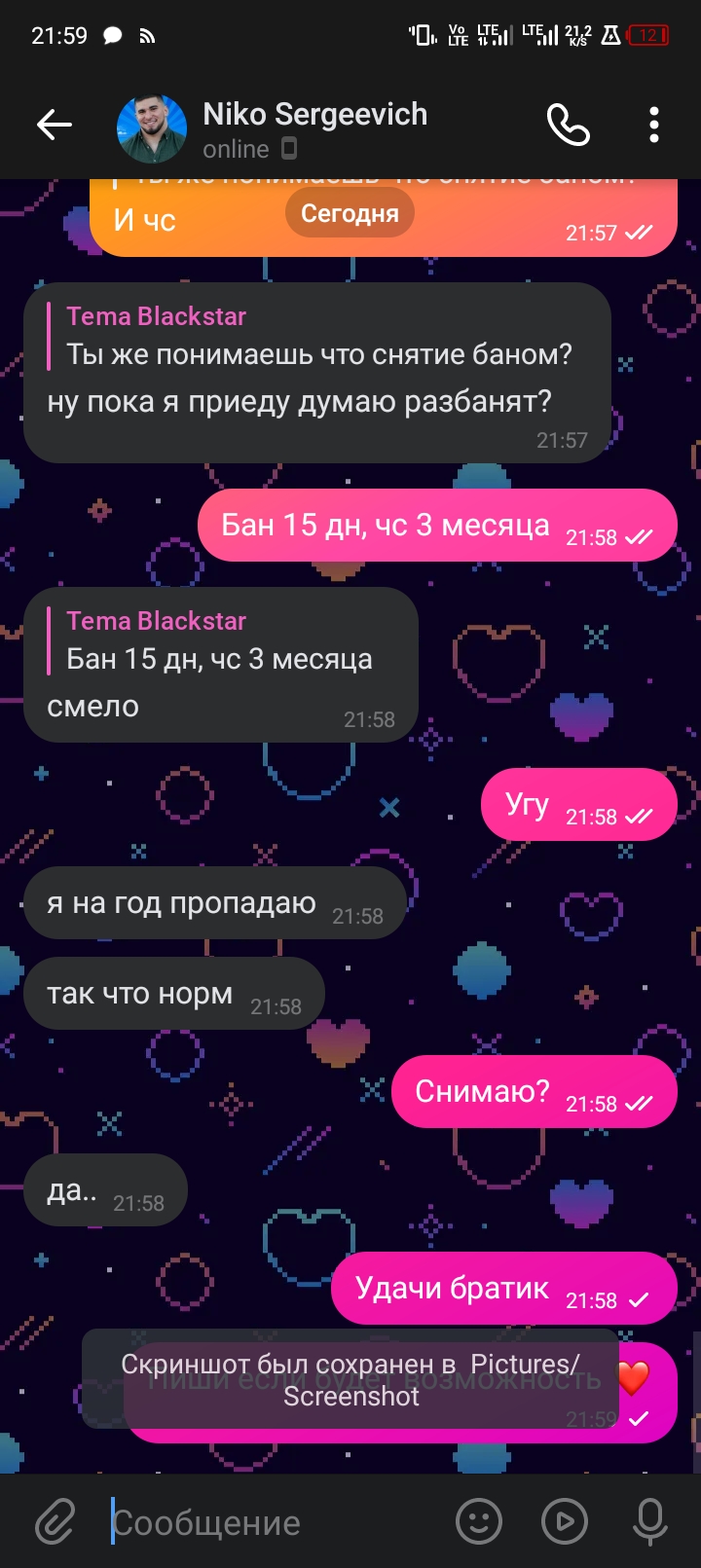Tap the microphone voice message button

coord(649,1521)
